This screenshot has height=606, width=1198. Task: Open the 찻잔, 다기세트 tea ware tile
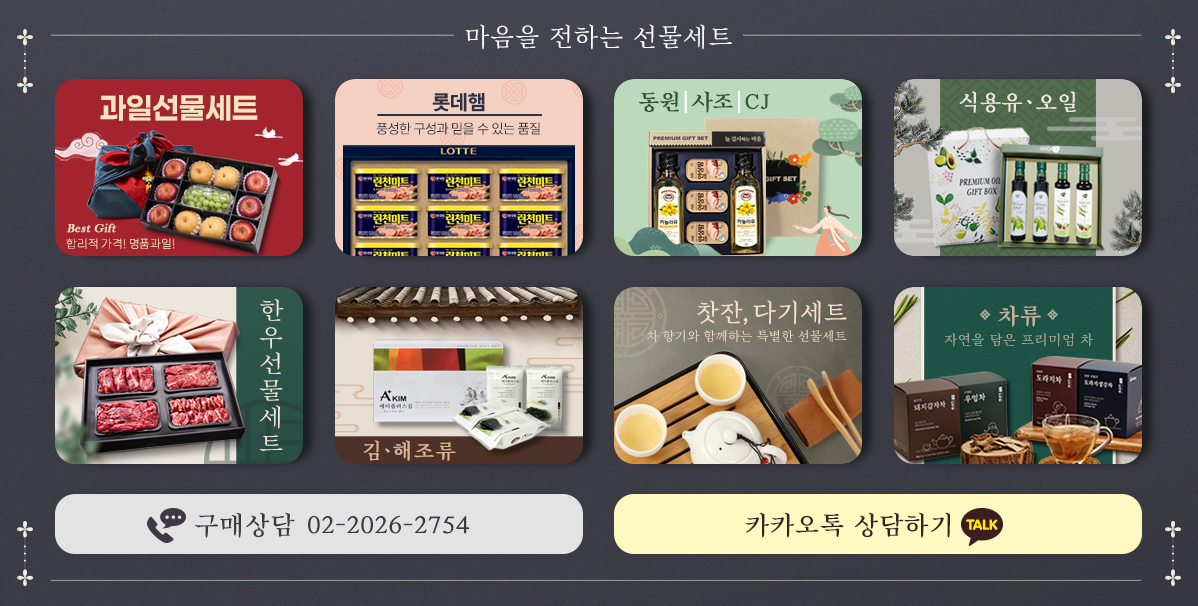point(737,375)
